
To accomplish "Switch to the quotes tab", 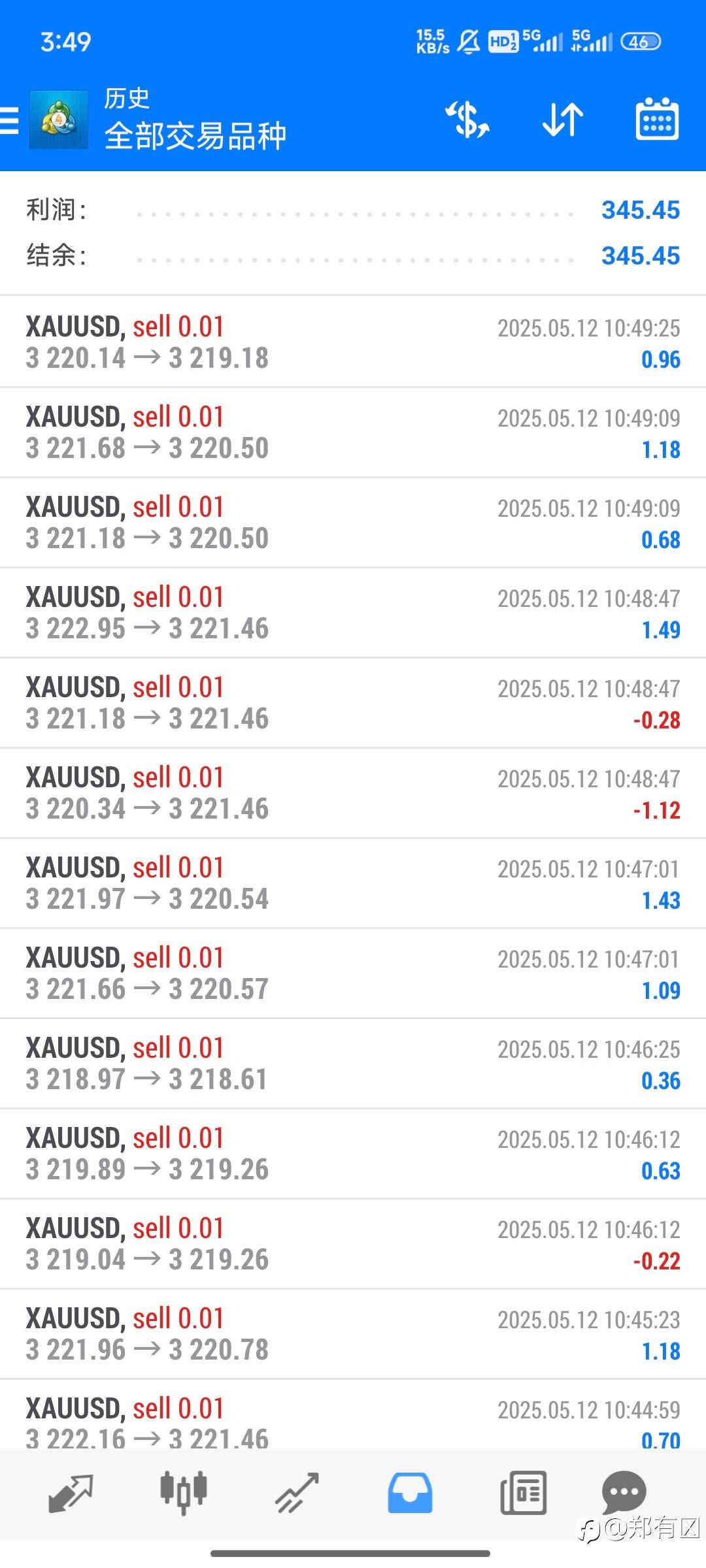I will tap(71, 1494).
